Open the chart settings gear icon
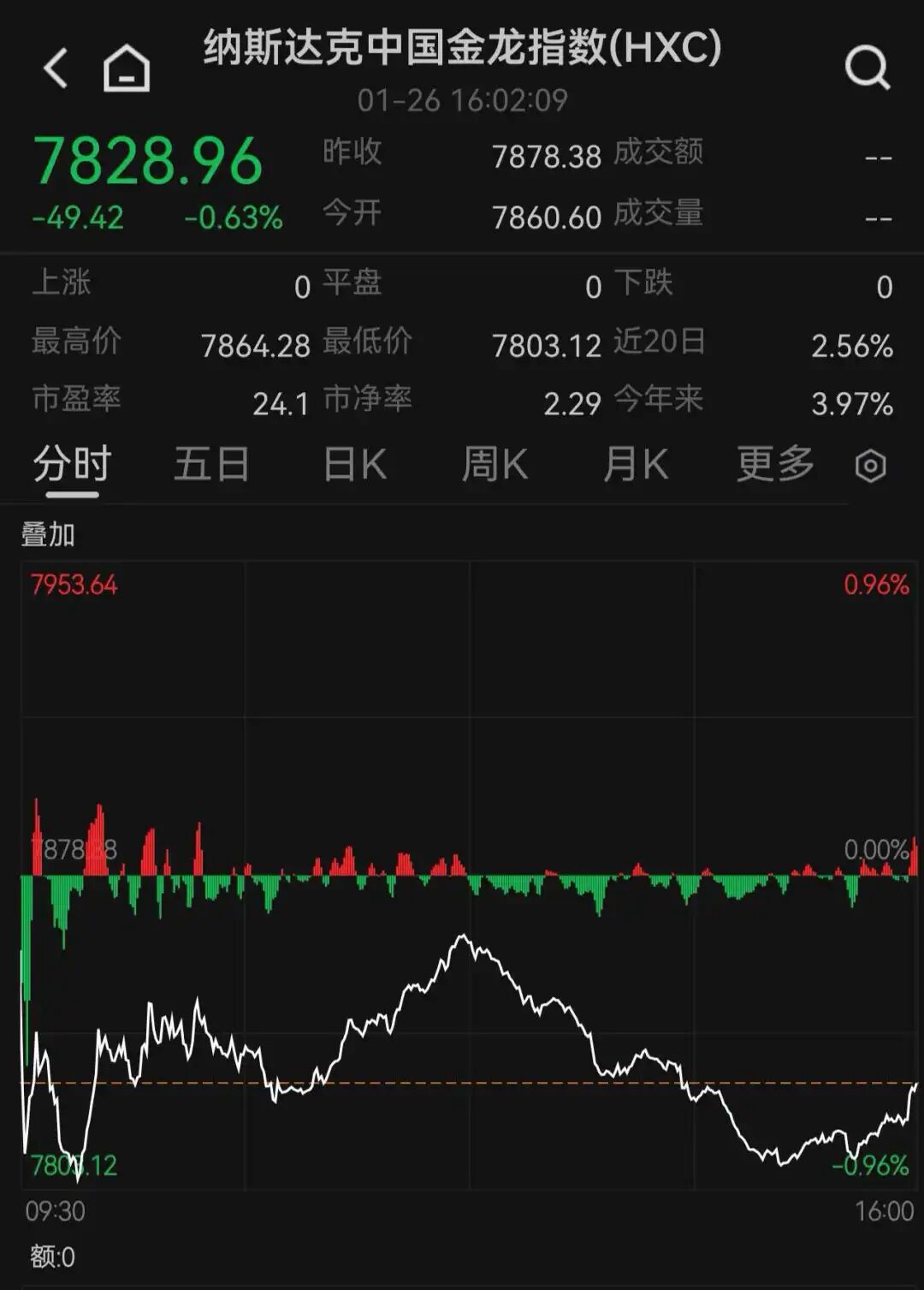The height and width of the screenshot is (1290, 924). point(872,465)
